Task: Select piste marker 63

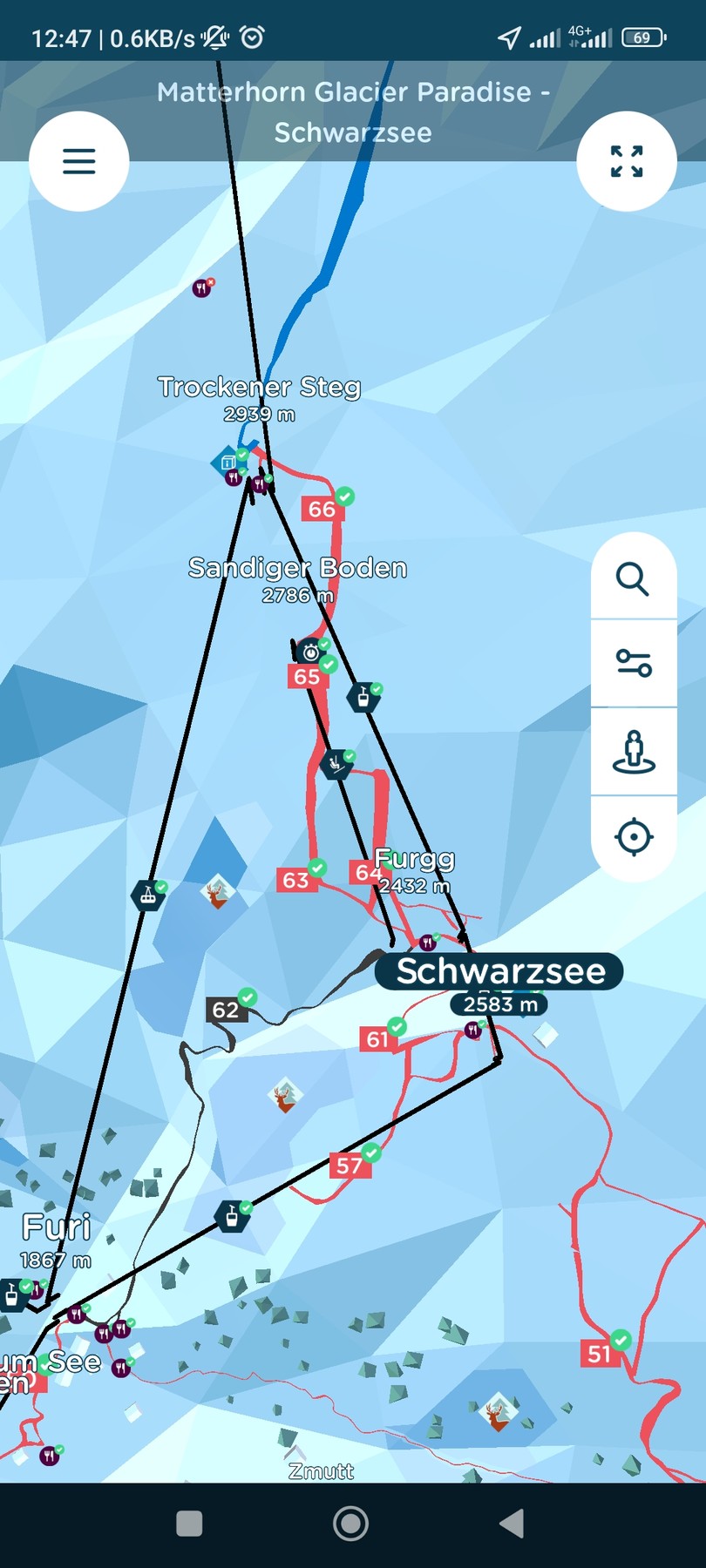Action: click(295, 880)
